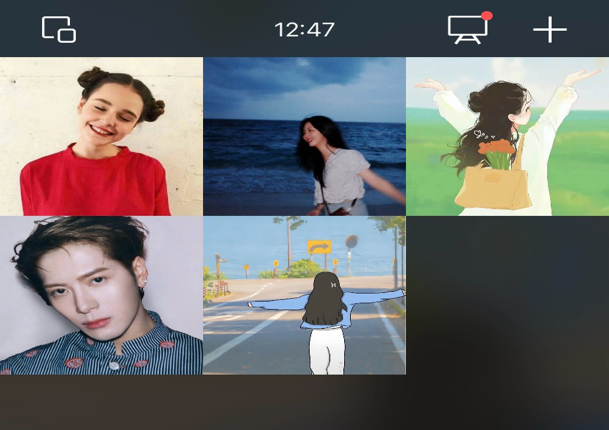Open the illustrated girl with flower bag
This screenshot has height=430, width=609.
pos(507,136)
